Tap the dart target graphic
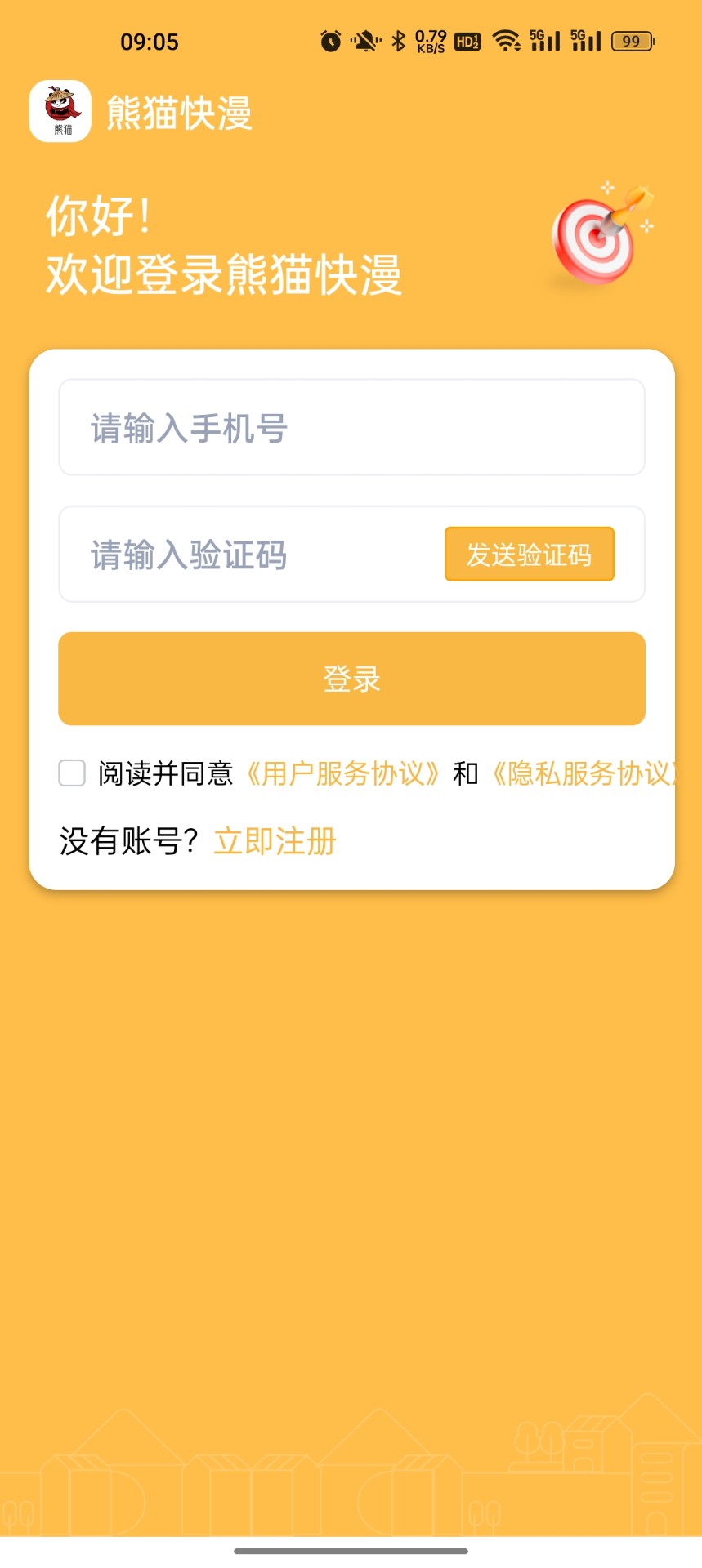This screenshot has height=1568, width=702. click(597, 237)
